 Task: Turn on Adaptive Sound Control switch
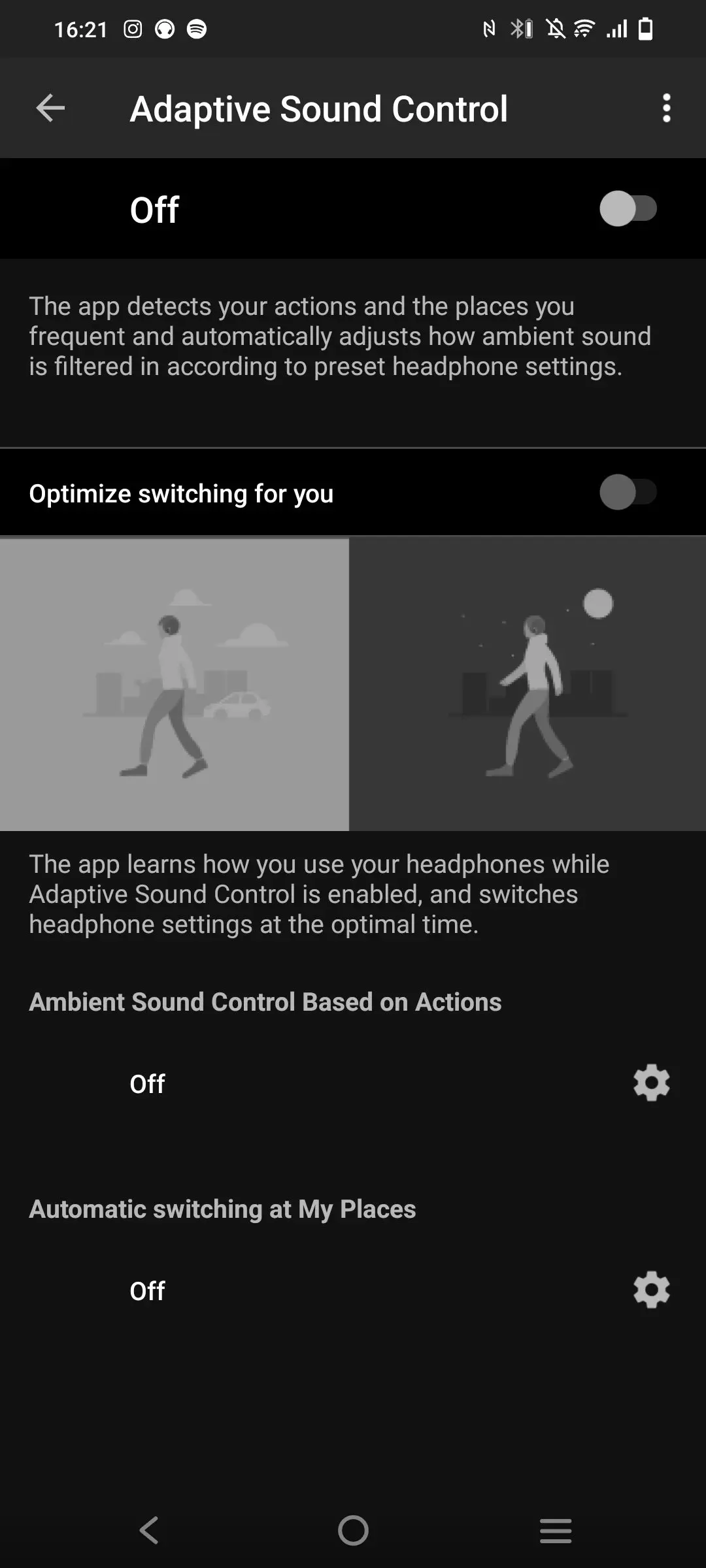(x=628, y=209)
